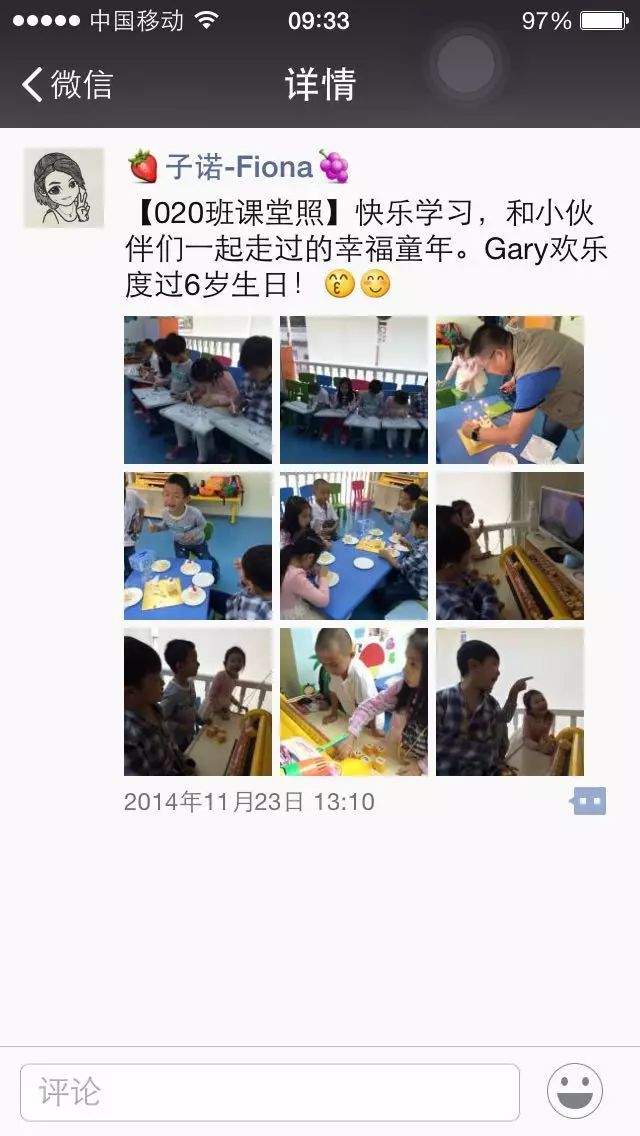Open the photo of three kids near railing

point(198,702)
